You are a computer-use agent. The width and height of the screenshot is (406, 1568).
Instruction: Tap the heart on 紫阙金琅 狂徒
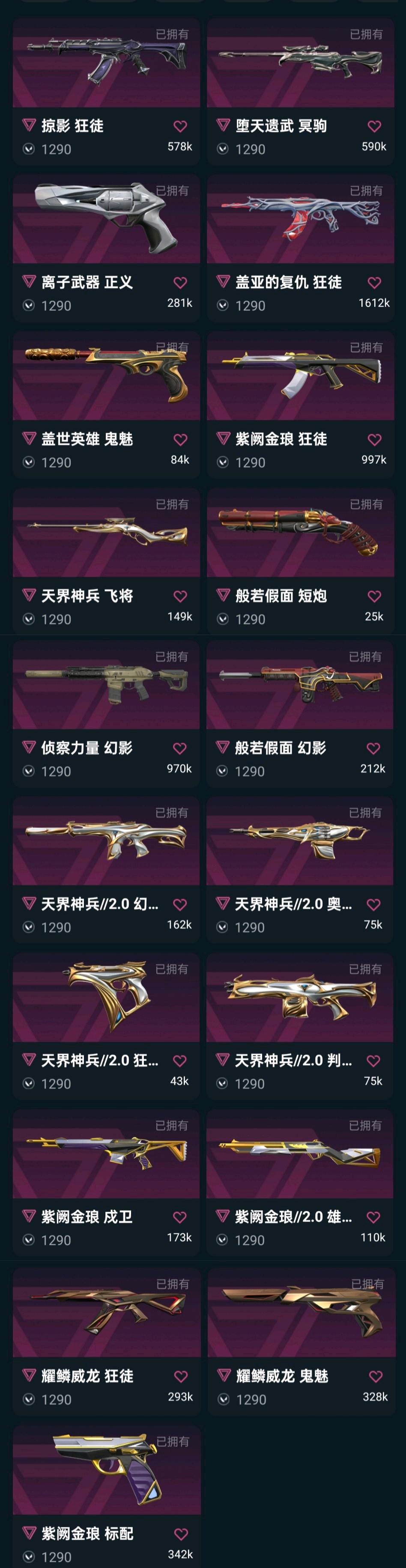tap(374, 439)
